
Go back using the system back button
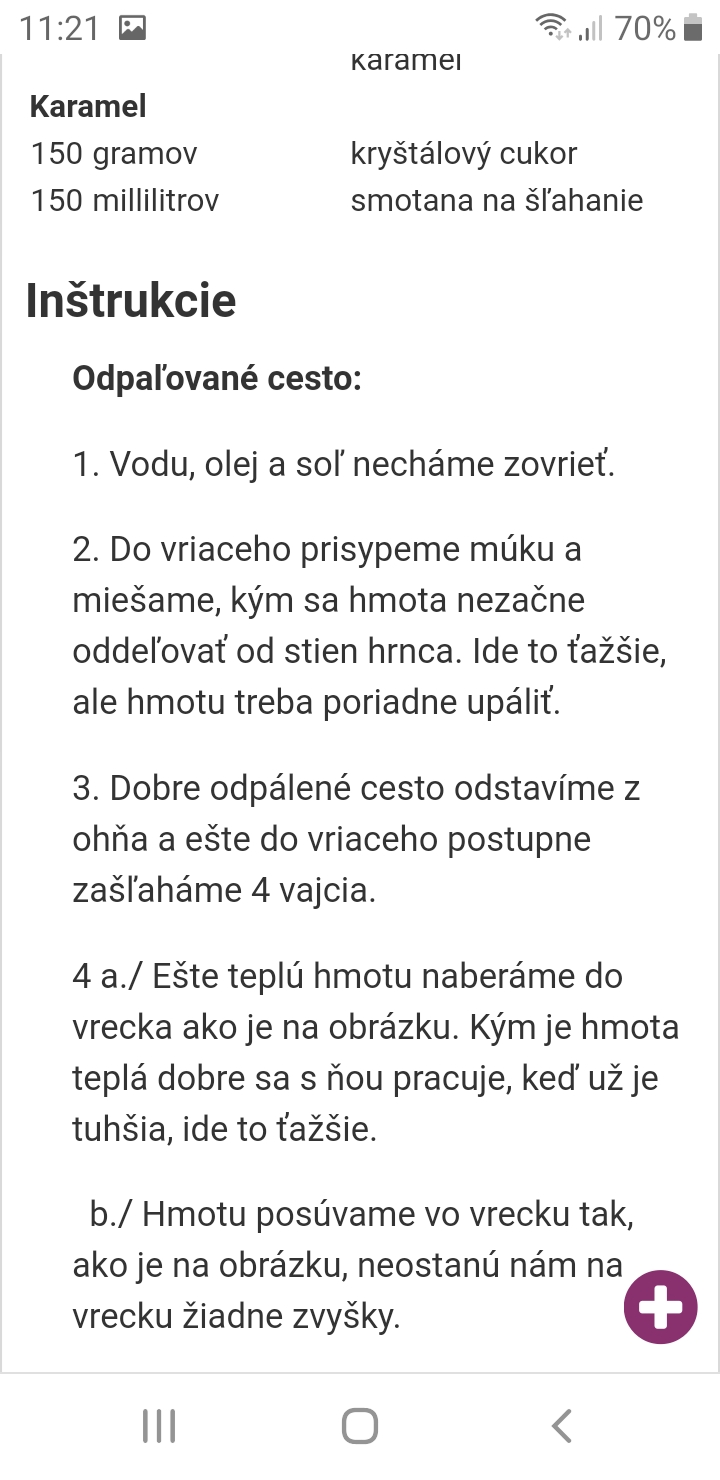pos(562,1426)
